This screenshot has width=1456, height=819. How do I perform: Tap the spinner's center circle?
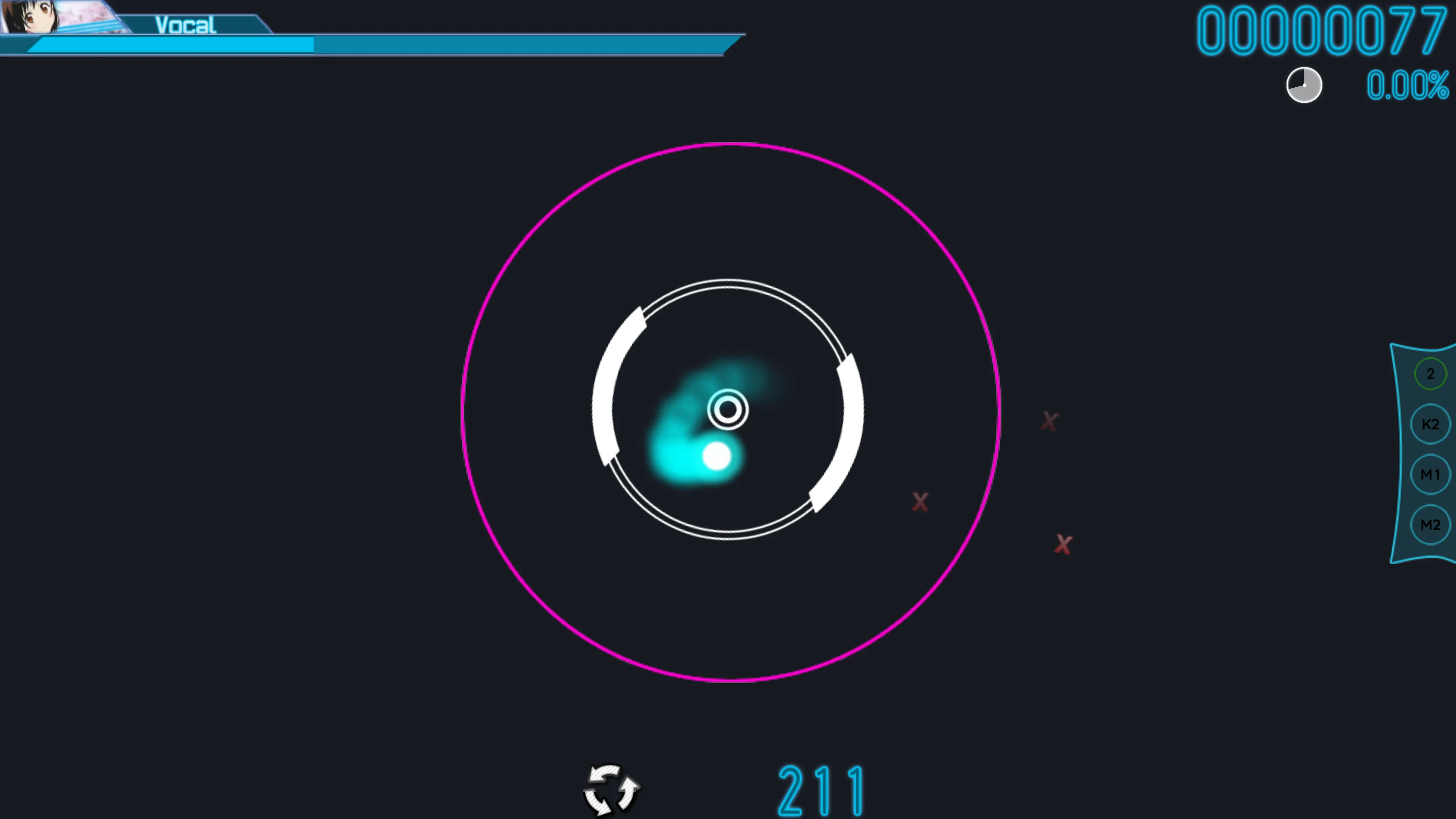[728, 409]
